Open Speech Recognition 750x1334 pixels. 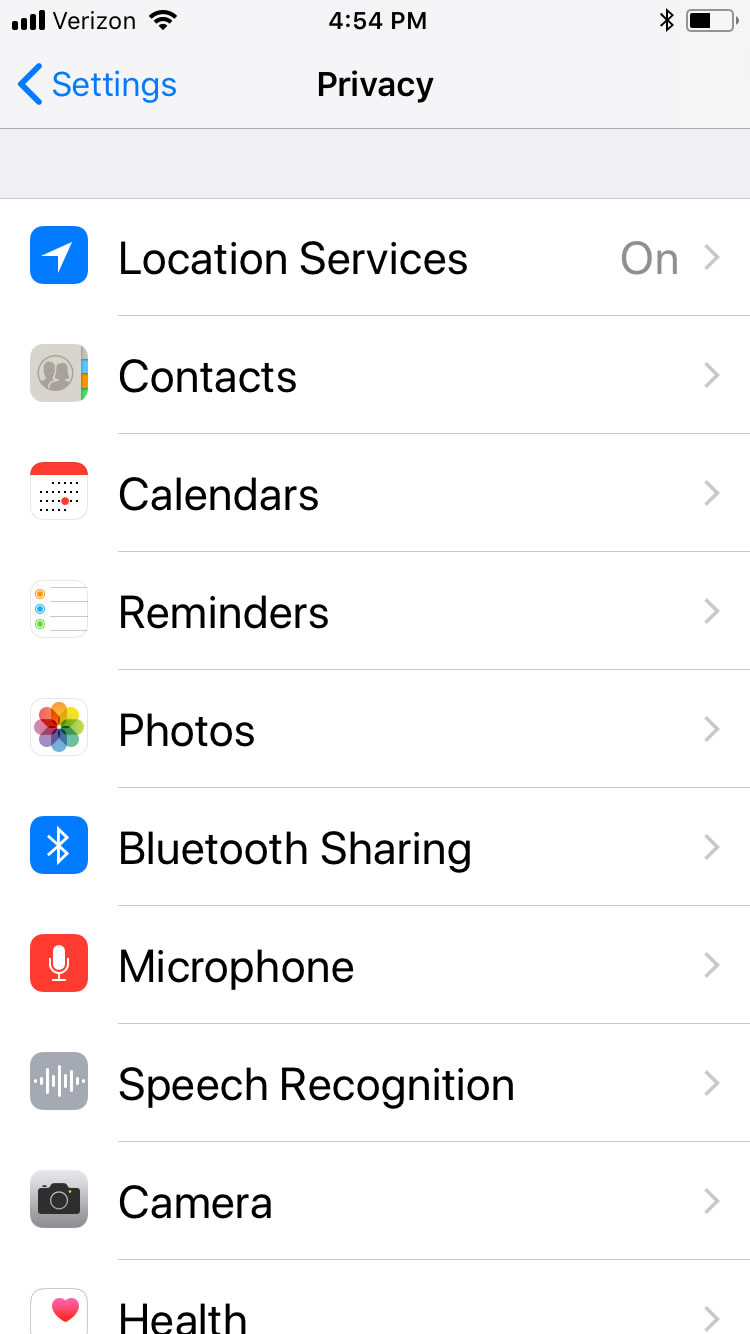tap(375, 1083)
